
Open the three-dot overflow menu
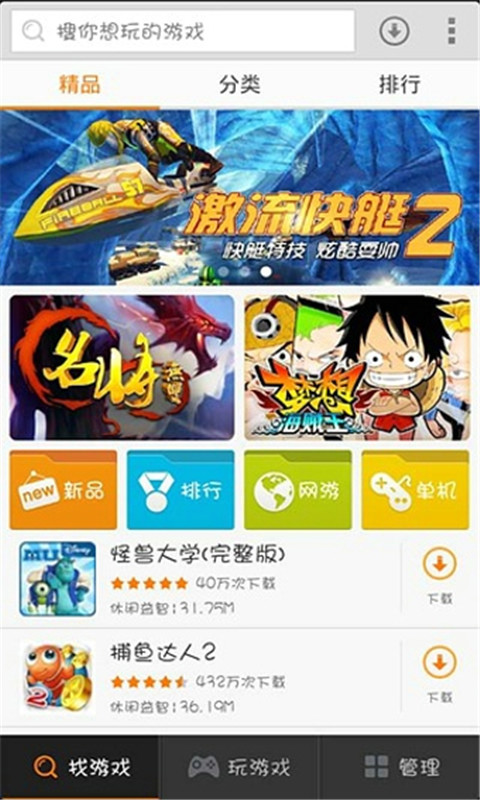coord(451,31)
